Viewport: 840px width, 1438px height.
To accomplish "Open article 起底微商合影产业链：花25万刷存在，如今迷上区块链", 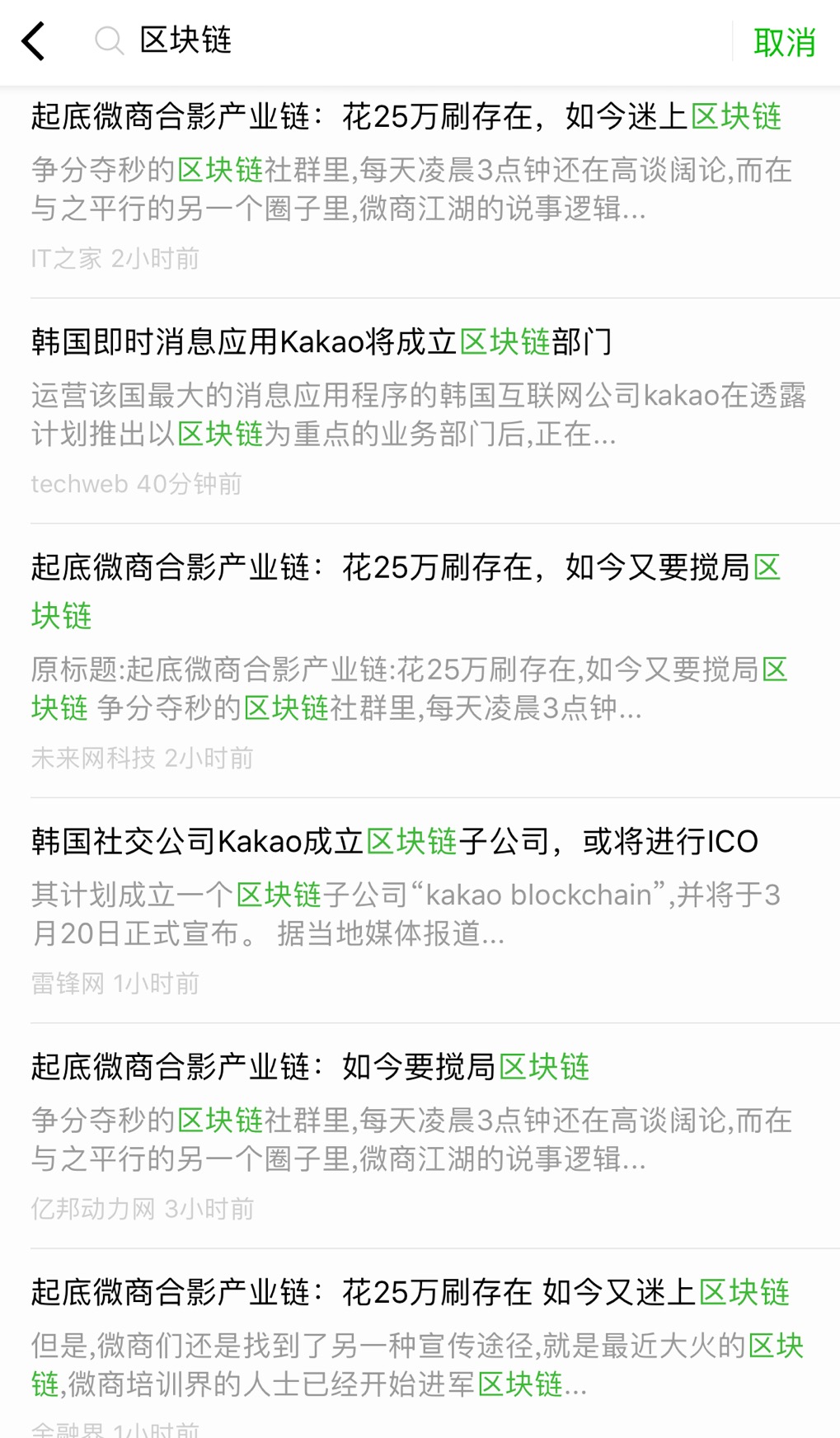I will [408, 118].
